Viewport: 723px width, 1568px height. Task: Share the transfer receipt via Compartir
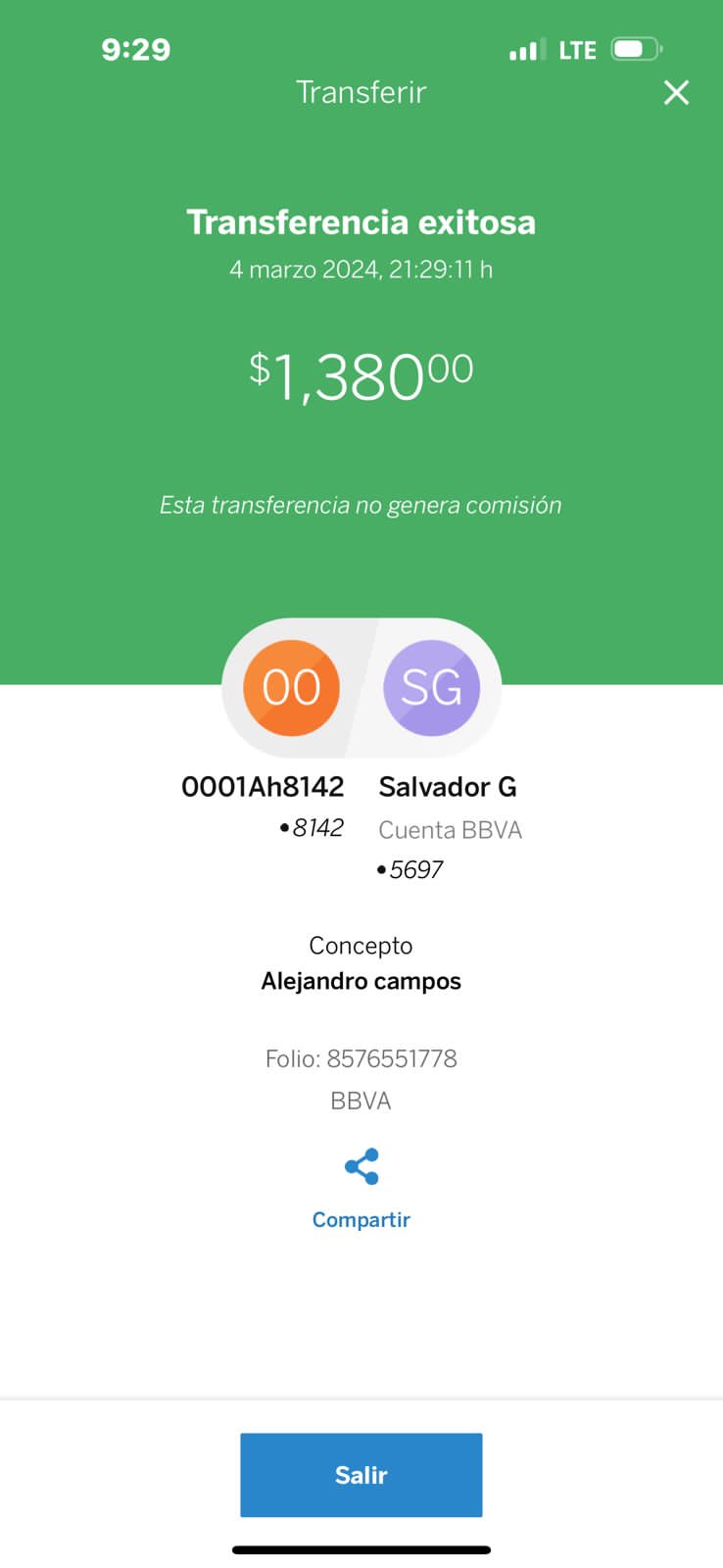[x=361, y=1189]
